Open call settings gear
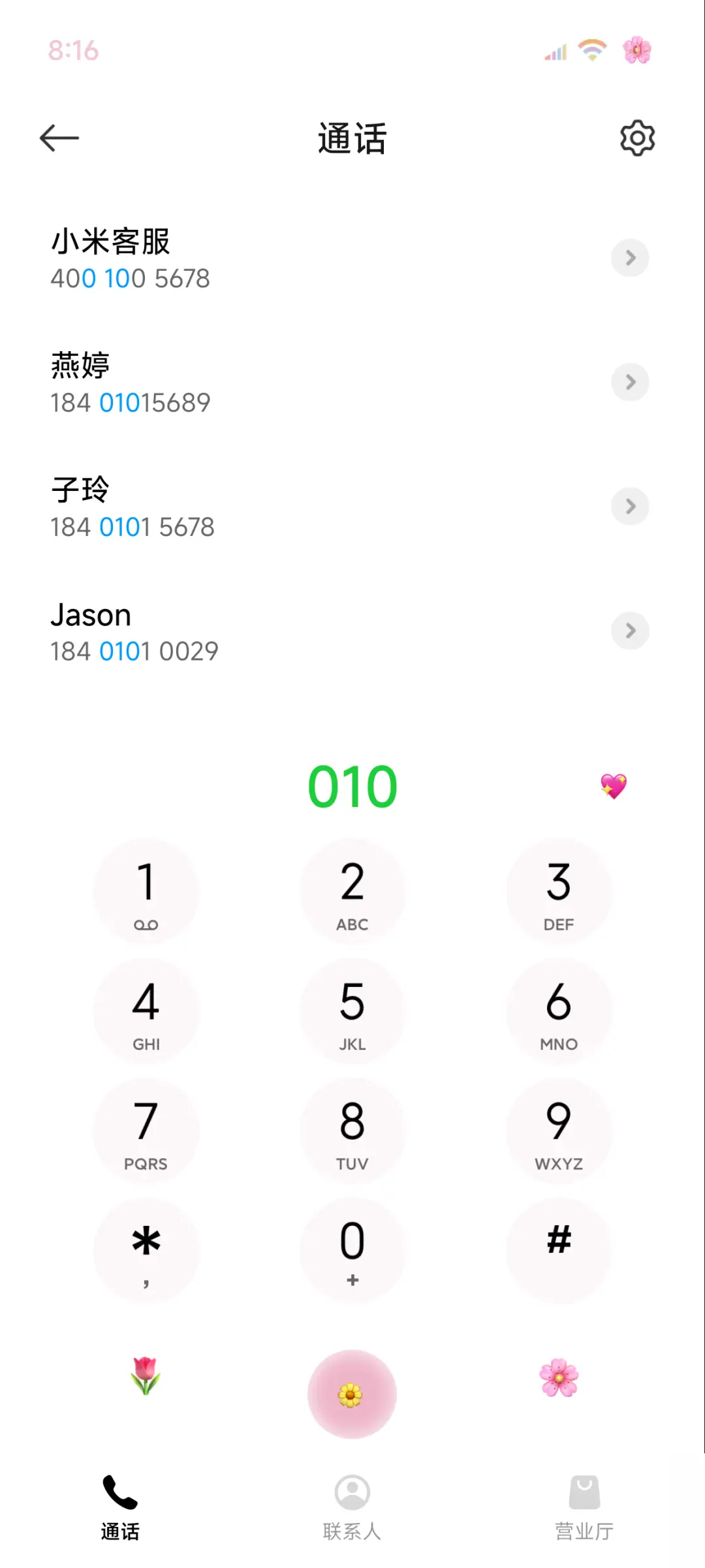705x1568 pixels. 637,138
